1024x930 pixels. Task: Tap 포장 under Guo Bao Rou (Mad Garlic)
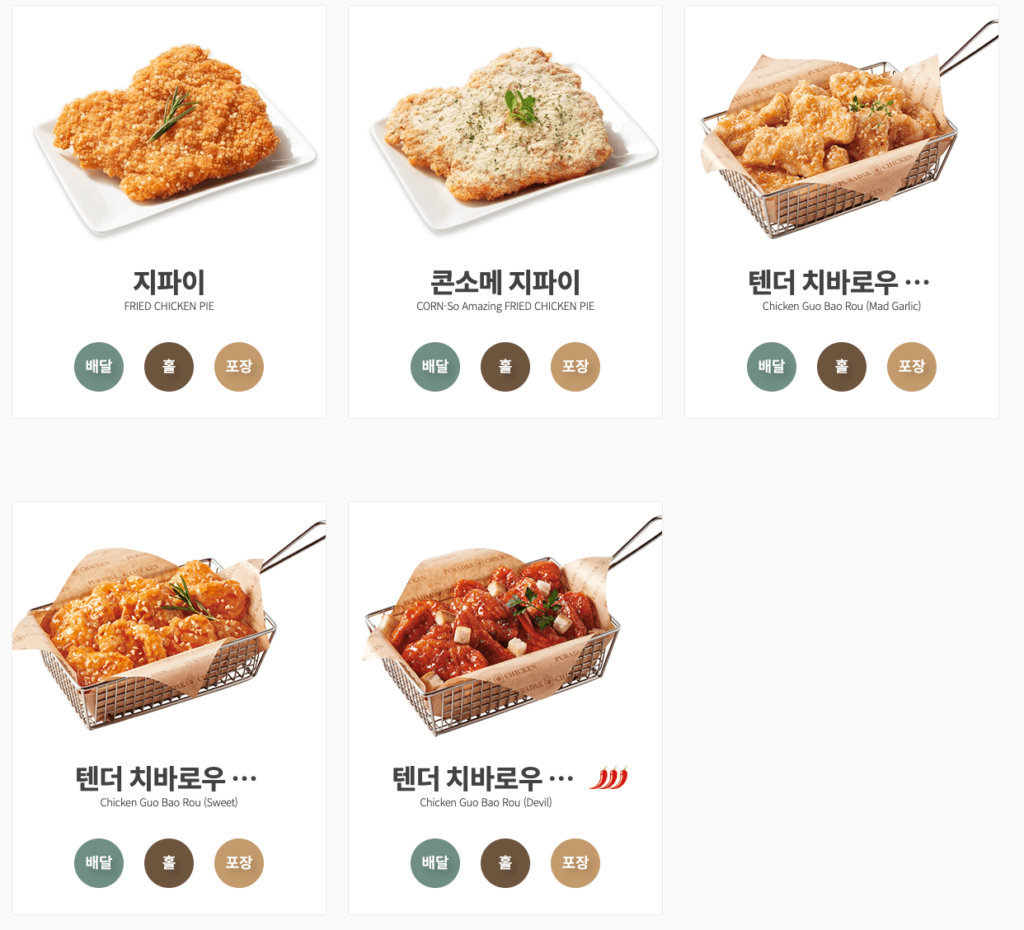click(x=912, y=367)
